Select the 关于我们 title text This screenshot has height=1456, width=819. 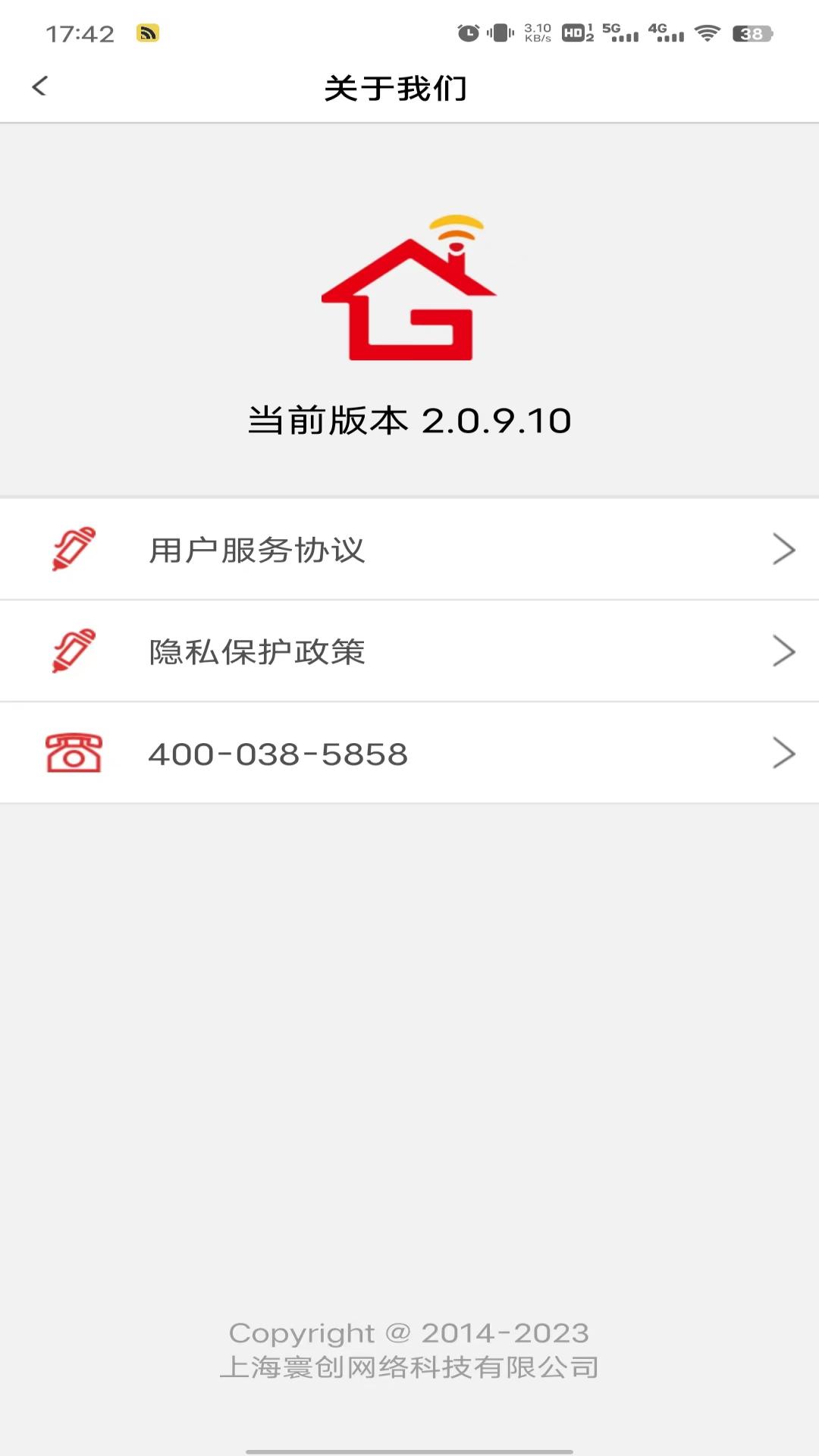coord(395,86)
